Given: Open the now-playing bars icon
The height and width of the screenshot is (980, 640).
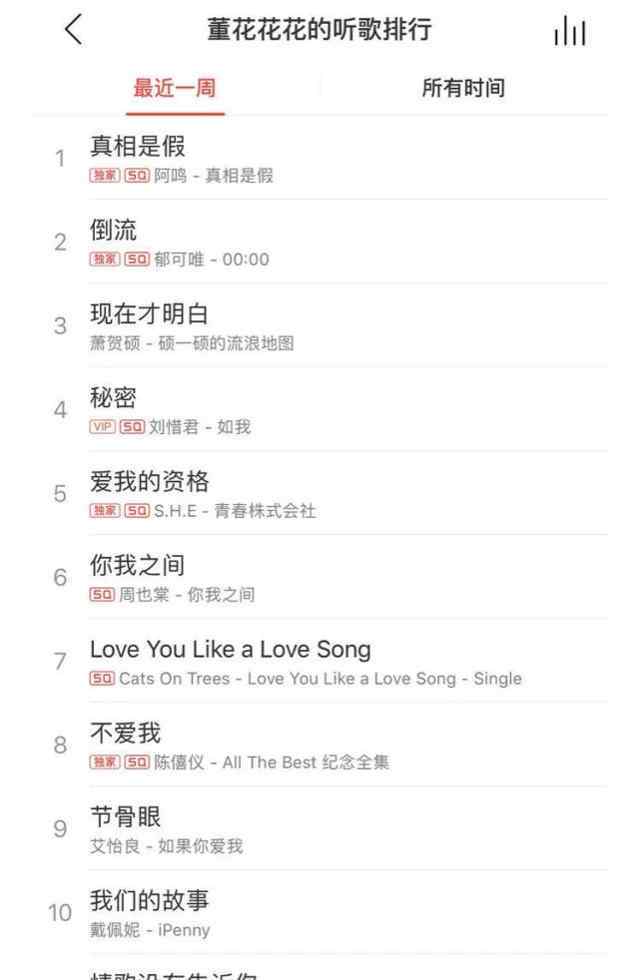Looking at the screenshot, I should [x=569, y=32].
